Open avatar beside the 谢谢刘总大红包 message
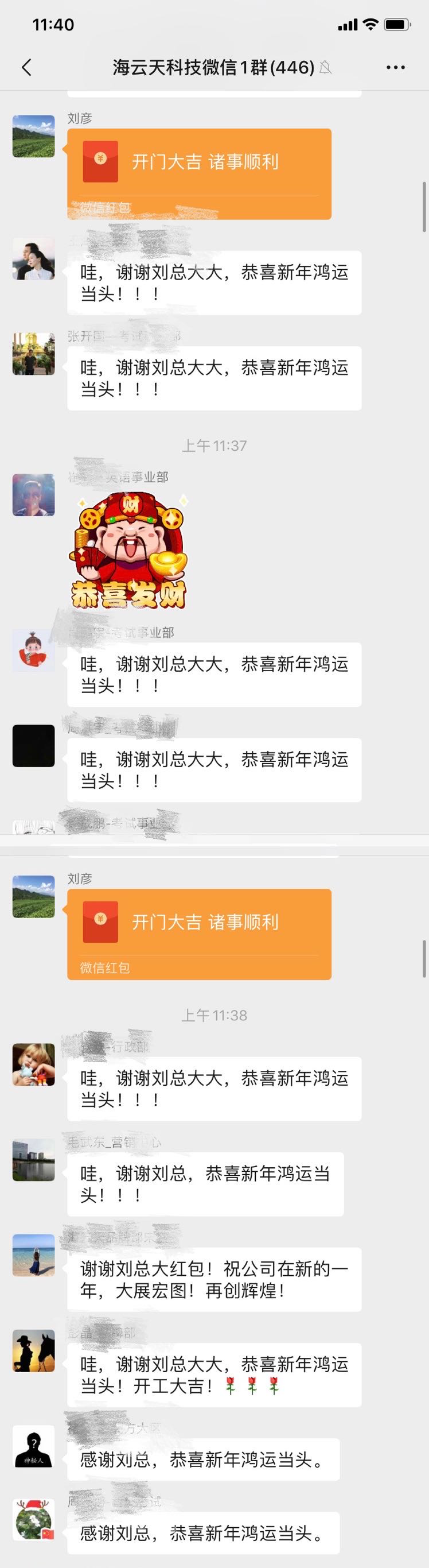The width and height of the screenshot is (429, 1568). pyautogui.click(x=33, y=1255)
